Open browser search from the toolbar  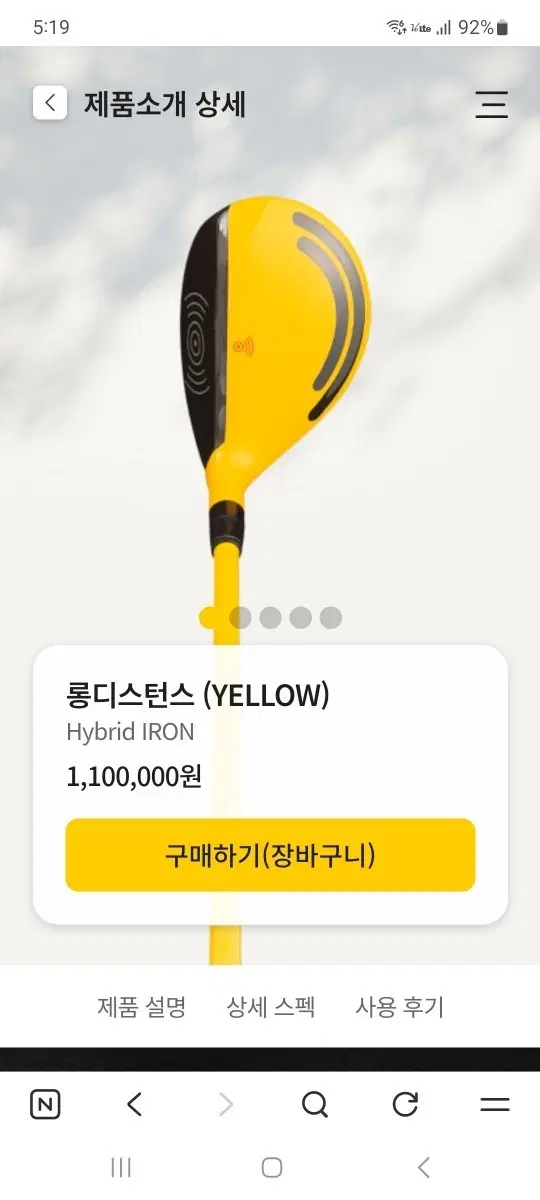coord(315,1105)
